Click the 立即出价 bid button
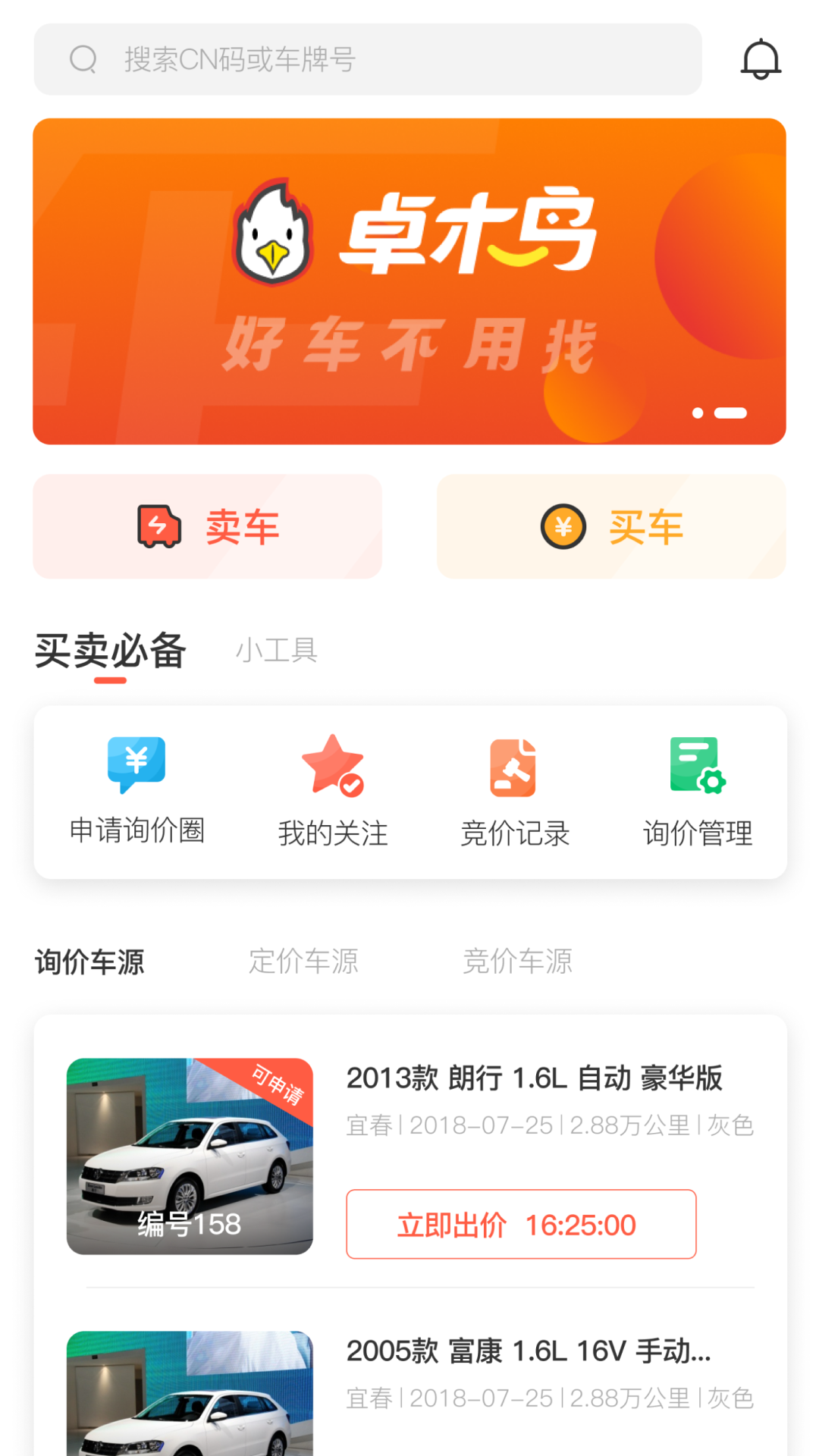This screenshot has height=1456, width=819. pyautogui.click(x=519, y=1223)
